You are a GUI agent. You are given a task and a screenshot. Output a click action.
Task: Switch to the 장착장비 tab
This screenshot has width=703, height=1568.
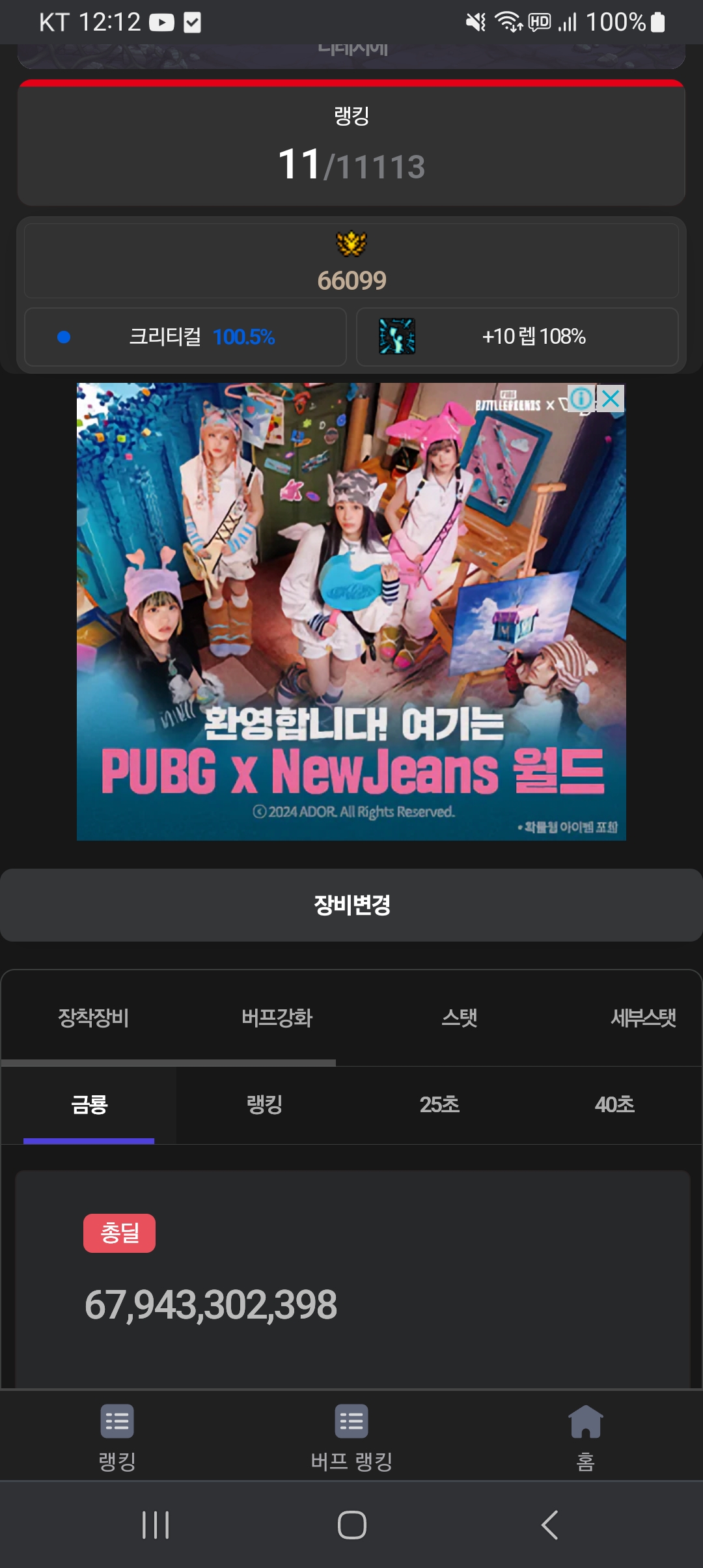click(x=94, y=1017)
